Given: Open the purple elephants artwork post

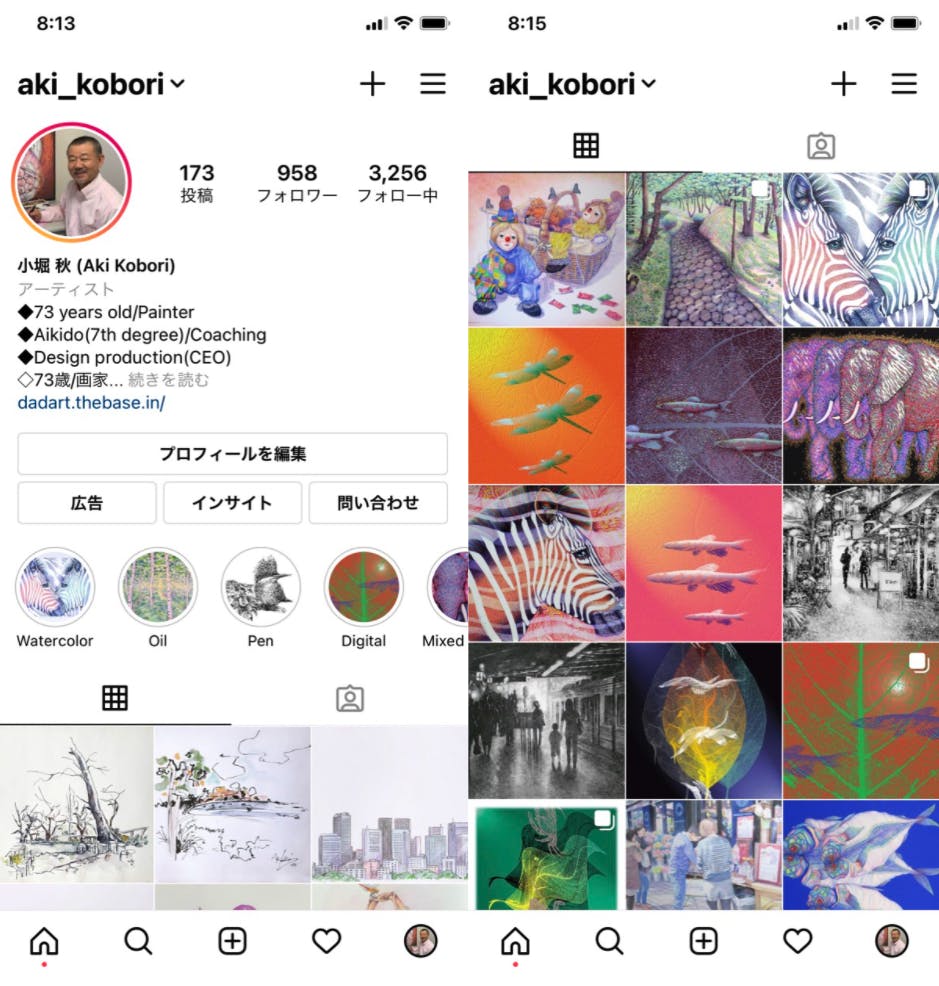Looking at the screenshot, I should 860,405.
